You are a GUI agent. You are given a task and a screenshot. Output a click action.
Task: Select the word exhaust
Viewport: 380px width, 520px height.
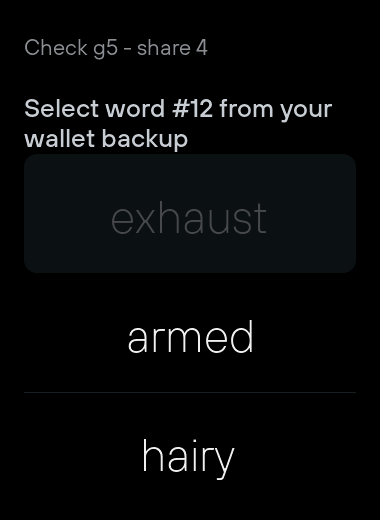click(x=190, y=213)
